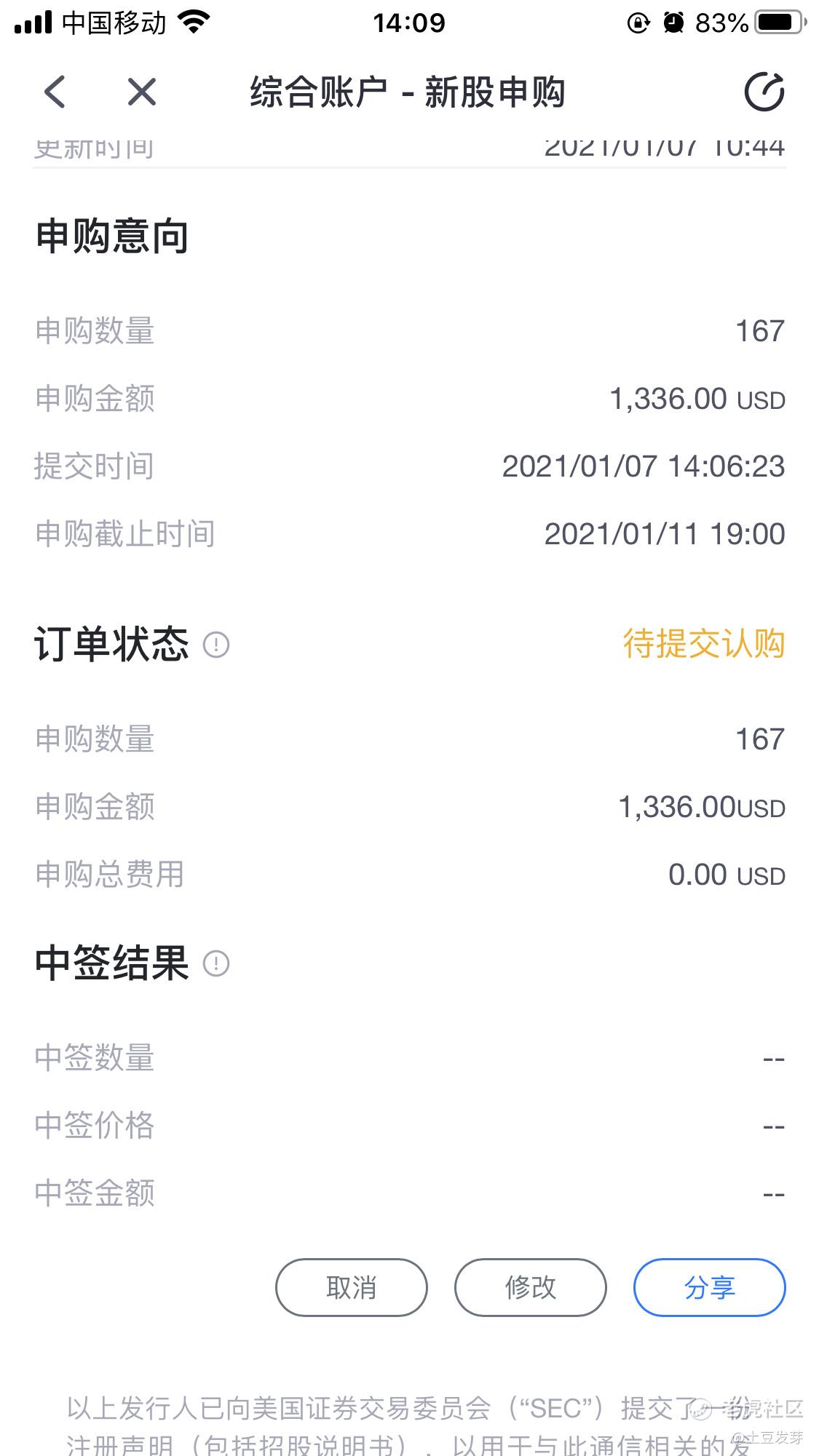Open info icon next to 订单状态

(216, 645)
